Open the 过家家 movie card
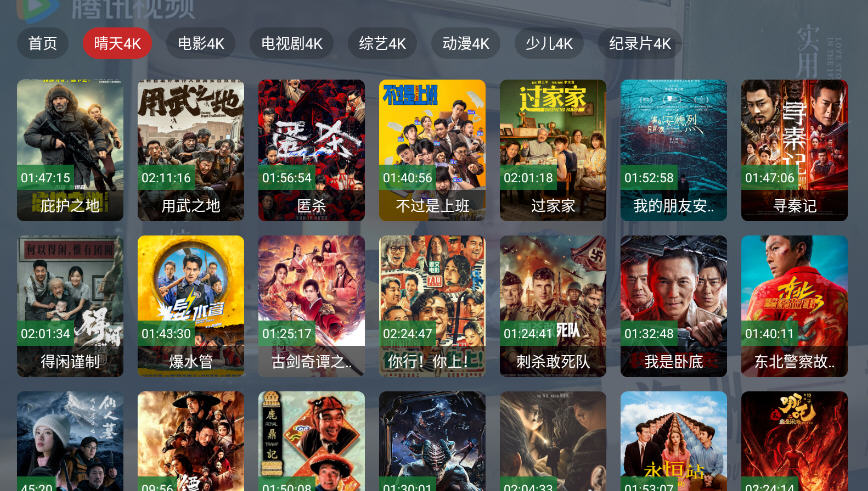The height and width of the screenshot is (491, 868). tap(553, 150)
